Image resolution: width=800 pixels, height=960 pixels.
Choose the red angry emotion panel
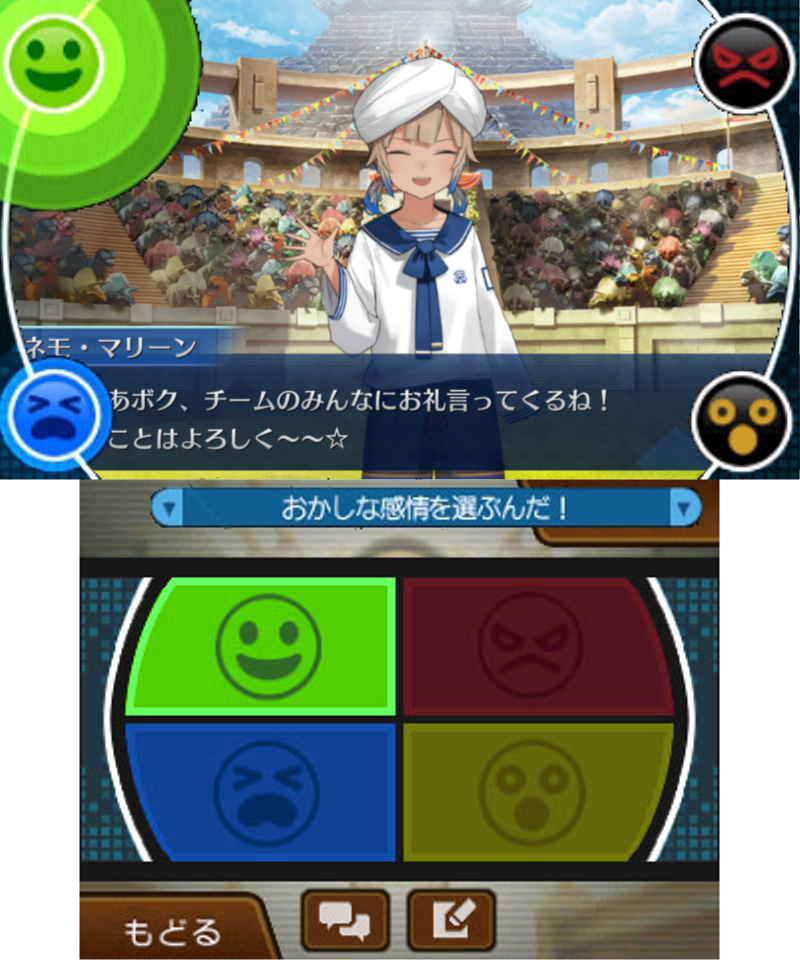click(x=532, y=646)
